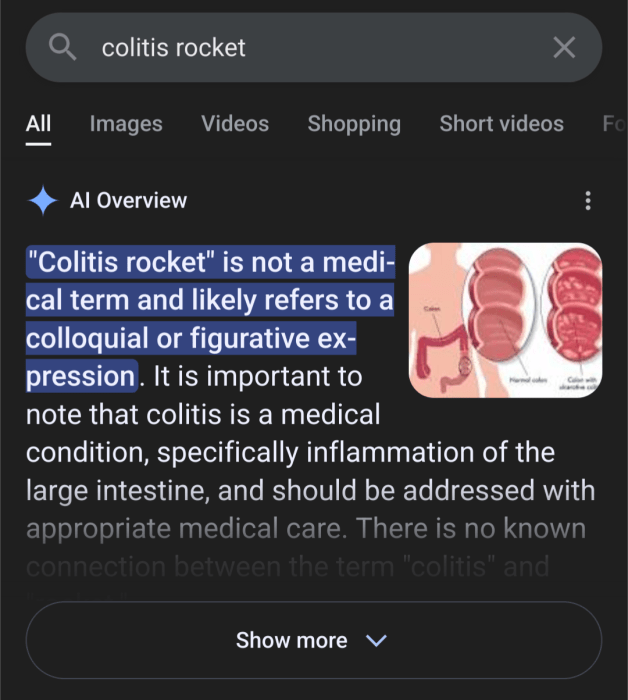The width and height of the screenshot is (628, 700).
Task: Open AI Overview options menu
Action: point(588,200)
